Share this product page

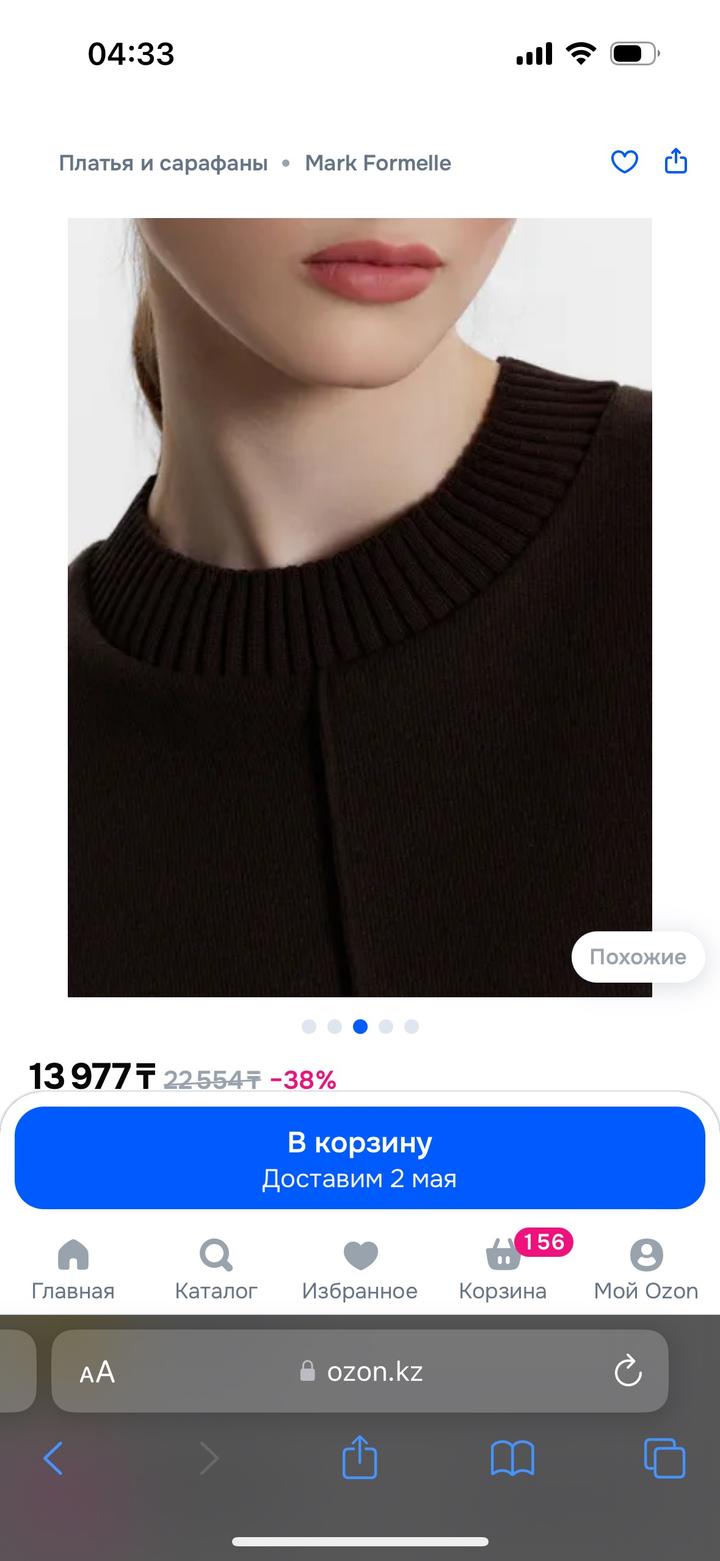pyautogui.click(x=677, y=161)
